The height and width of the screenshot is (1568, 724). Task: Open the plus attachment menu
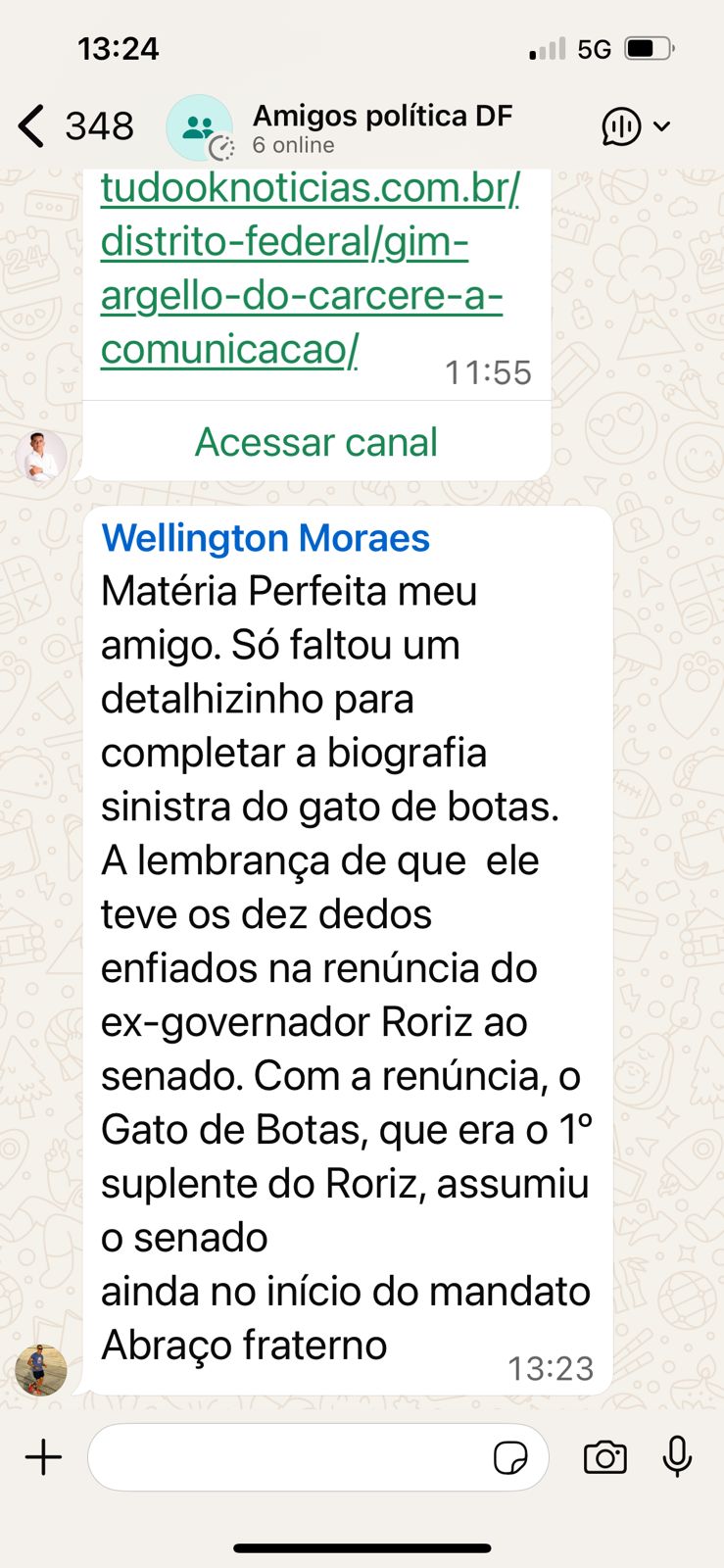pos(43,1457)
